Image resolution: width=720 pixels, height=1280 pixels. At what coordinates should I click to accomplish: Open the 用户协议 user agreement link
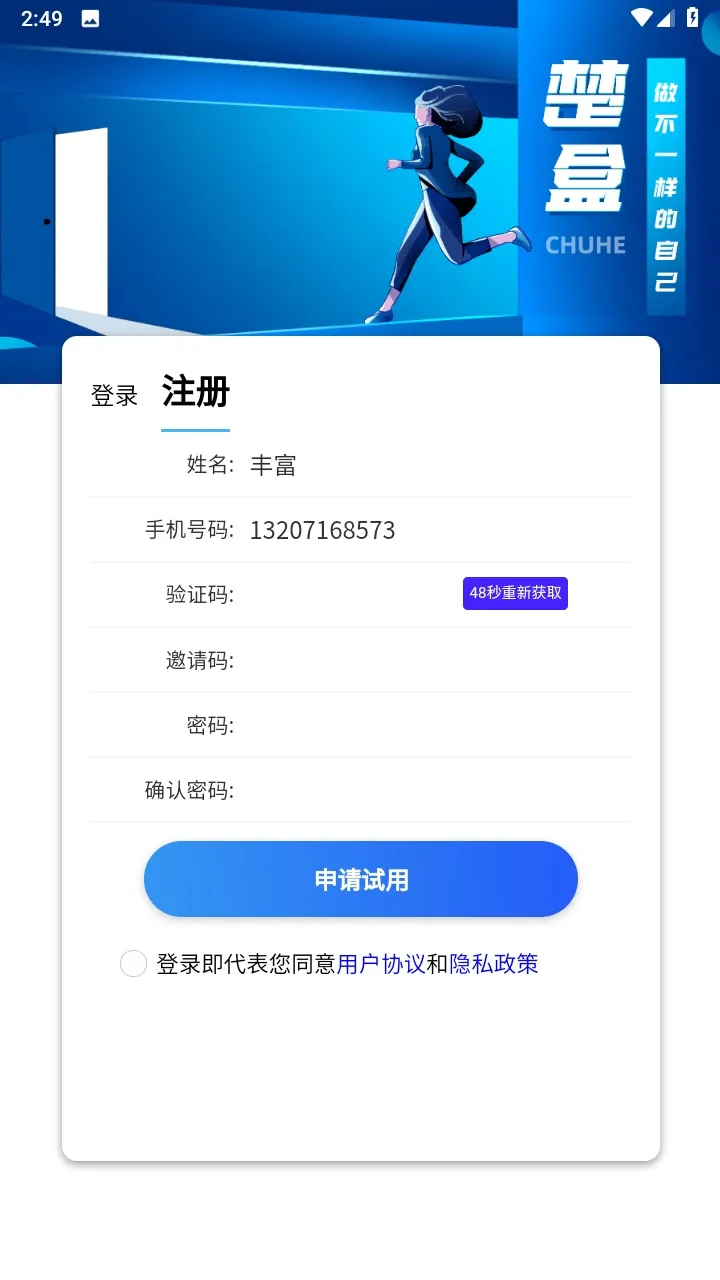click(381, 964)
